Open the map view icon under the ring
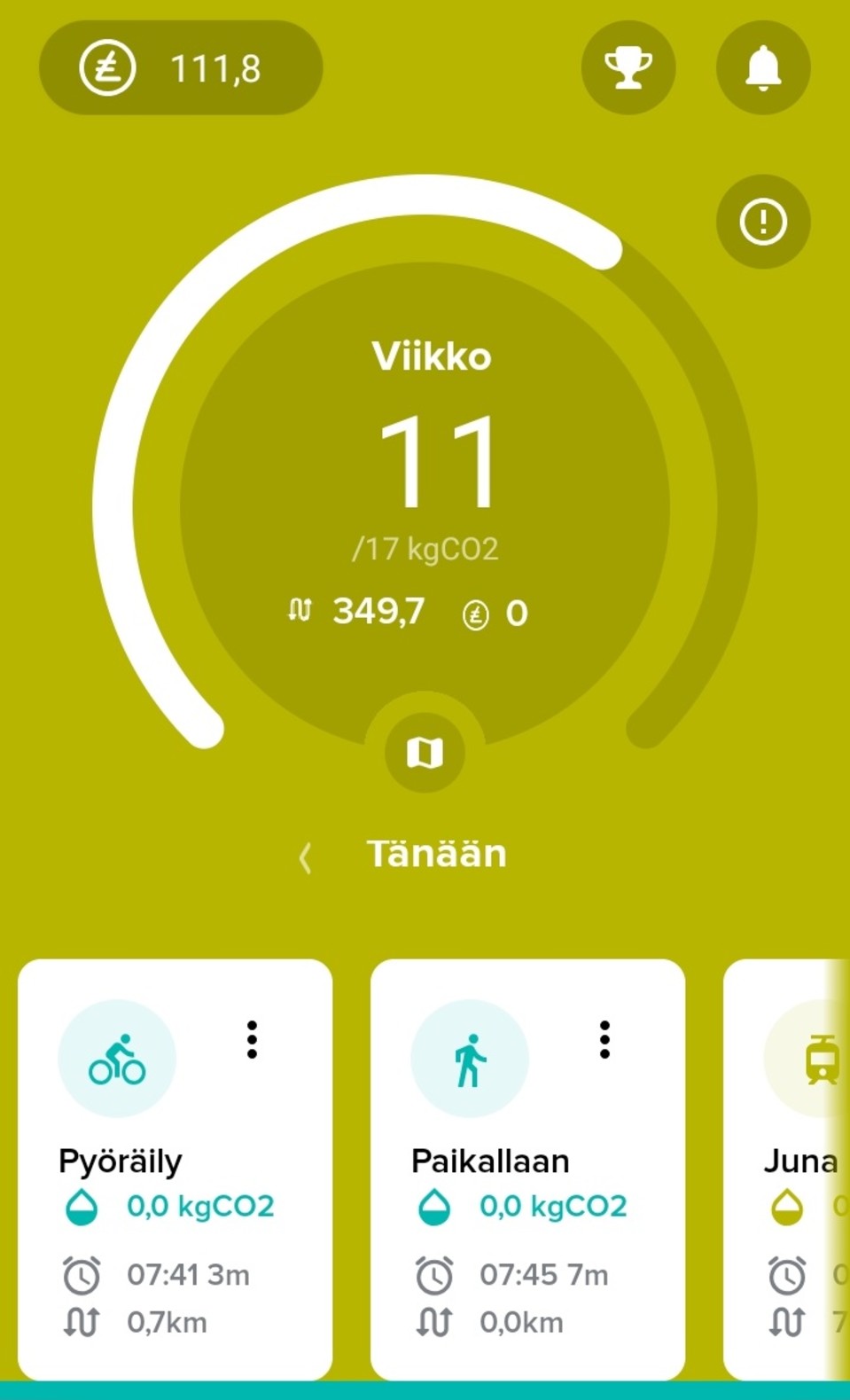Image resolution: width=850 pixels, height=1400 pixels. coord(425,752)
